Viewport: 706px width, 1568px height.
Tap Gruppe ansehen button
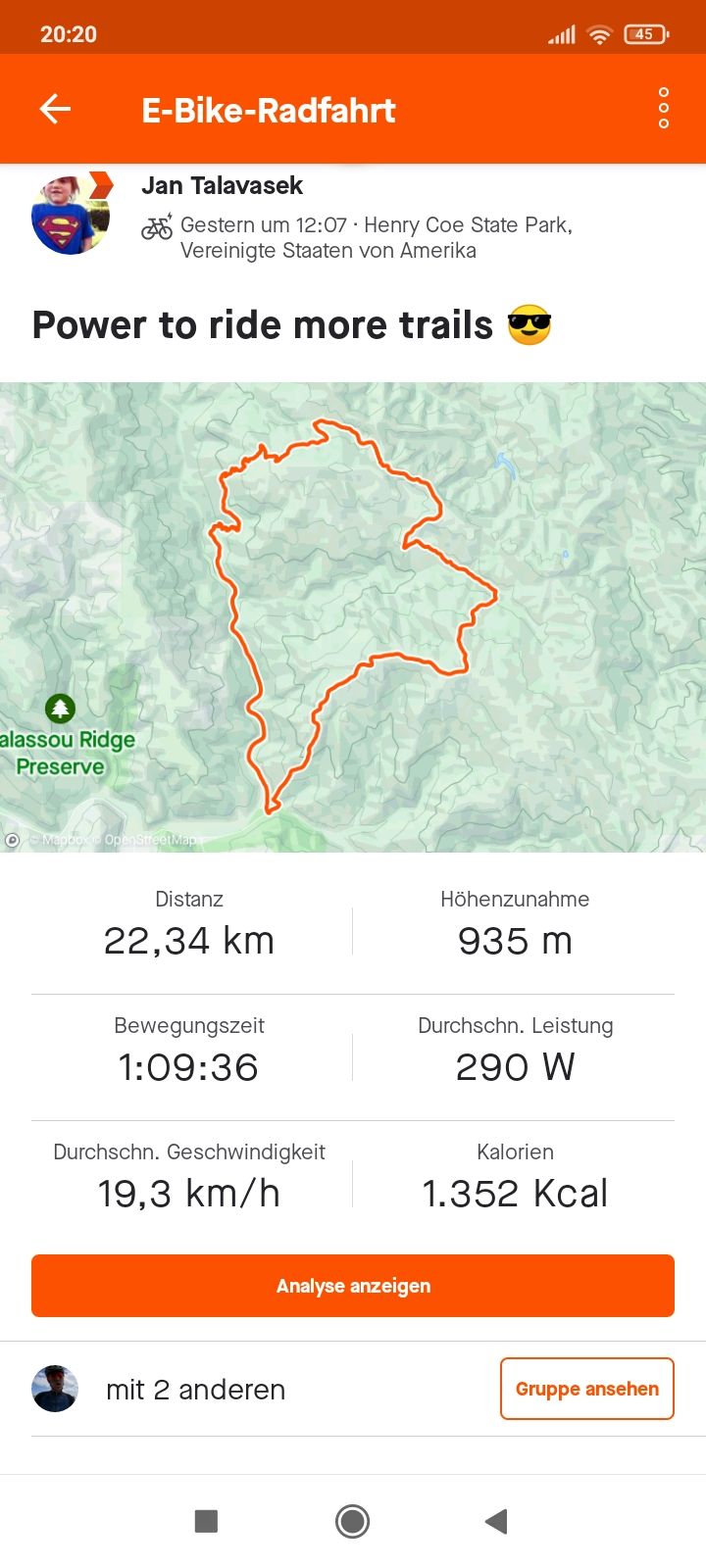pyautogui.click(x=587, y=1389)
